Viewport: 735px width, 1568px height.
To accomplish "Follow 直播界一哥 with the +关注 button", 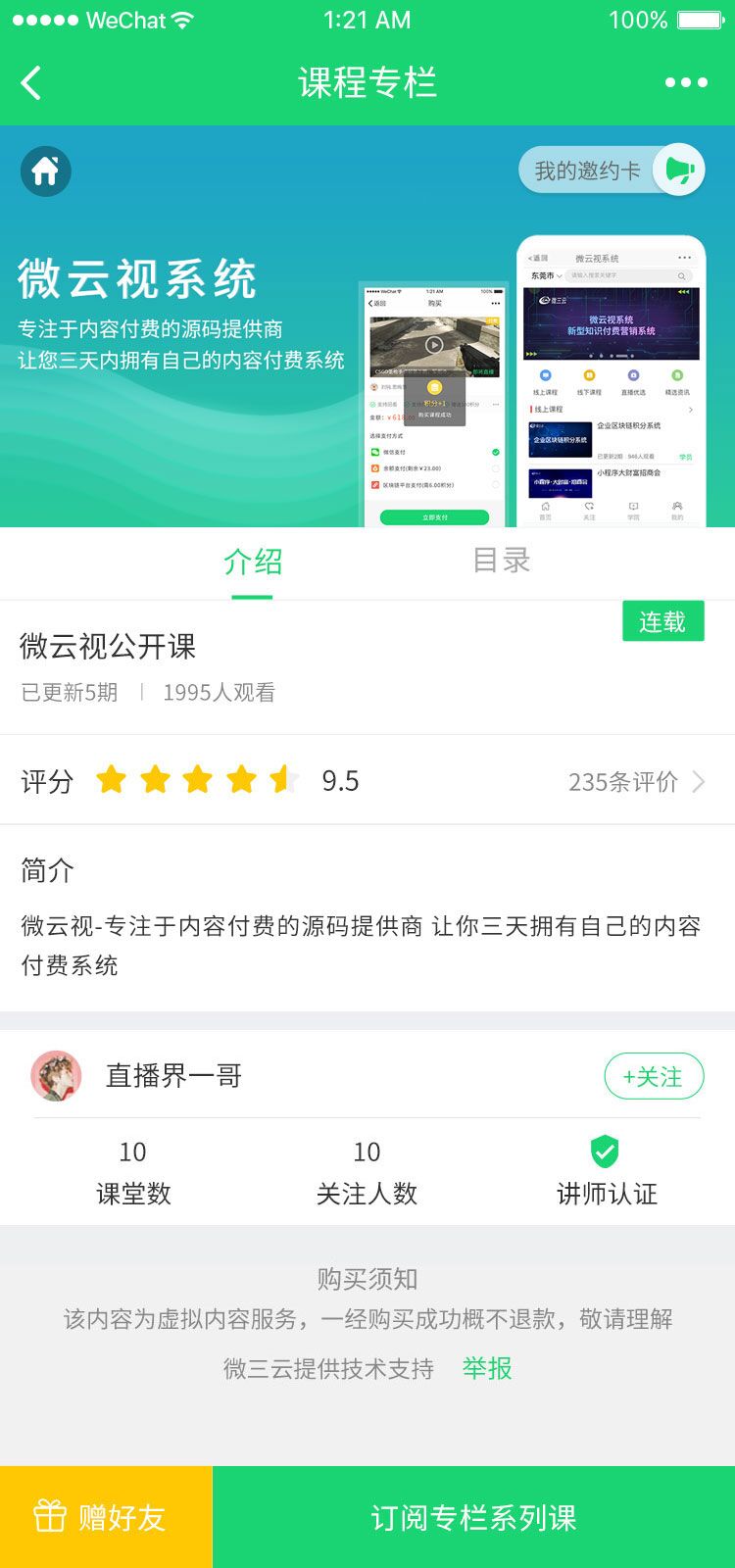I will point(654,1076).
